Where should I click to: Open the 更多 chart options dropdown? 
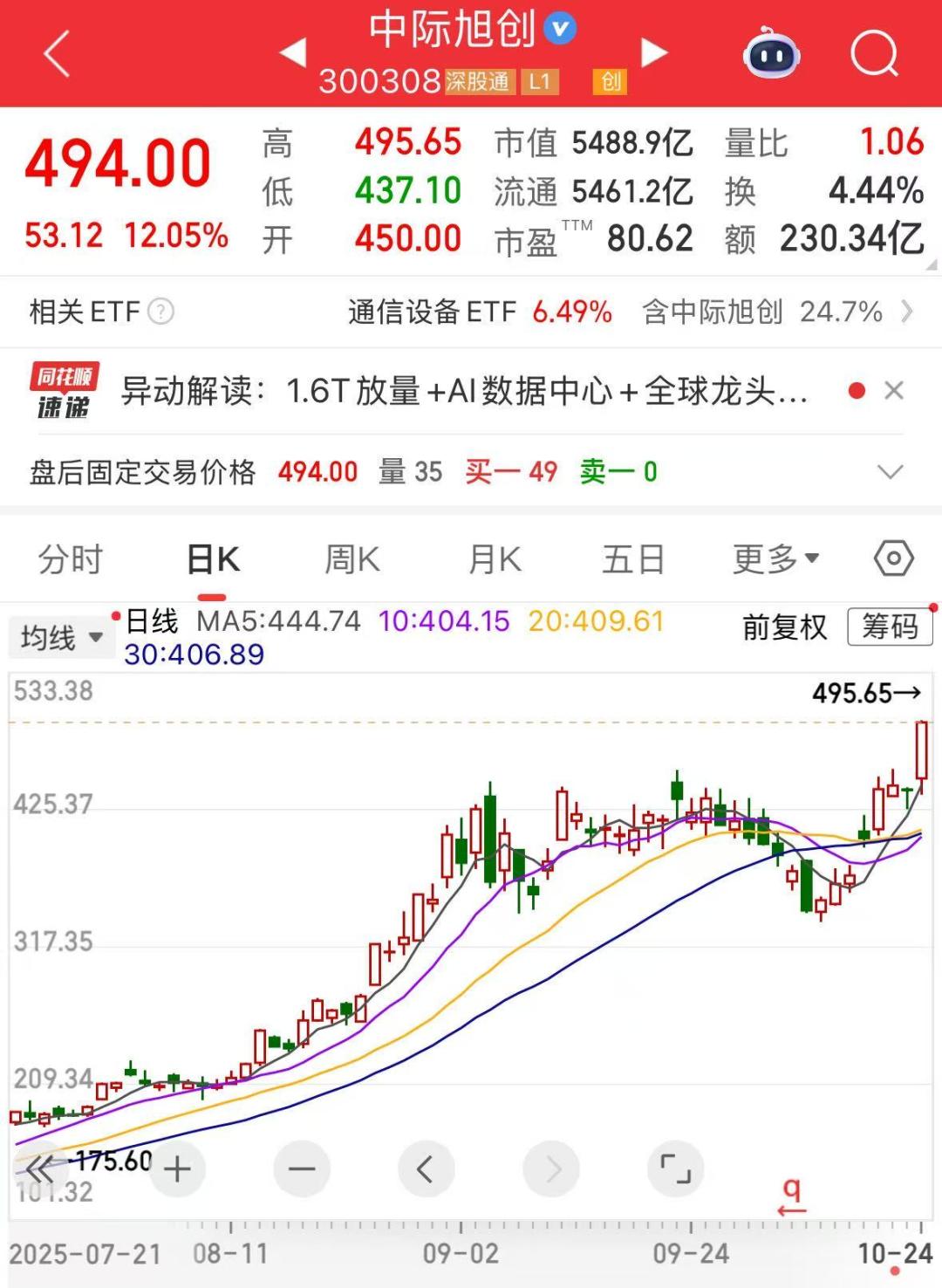(x=775, y=558)
